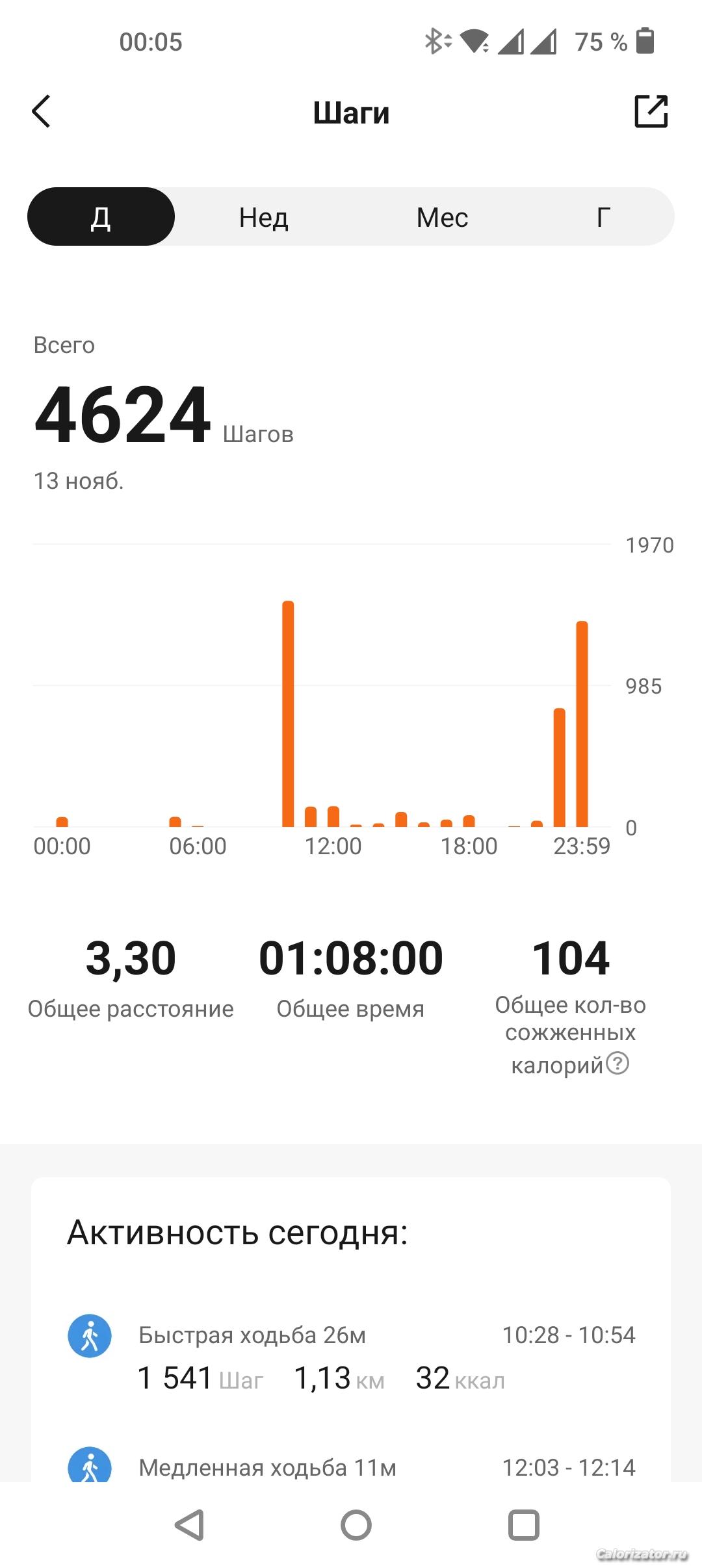Switch to the Нед weekly tab
The width and height of the screenshot is (702, 1568).
point(263,217)
